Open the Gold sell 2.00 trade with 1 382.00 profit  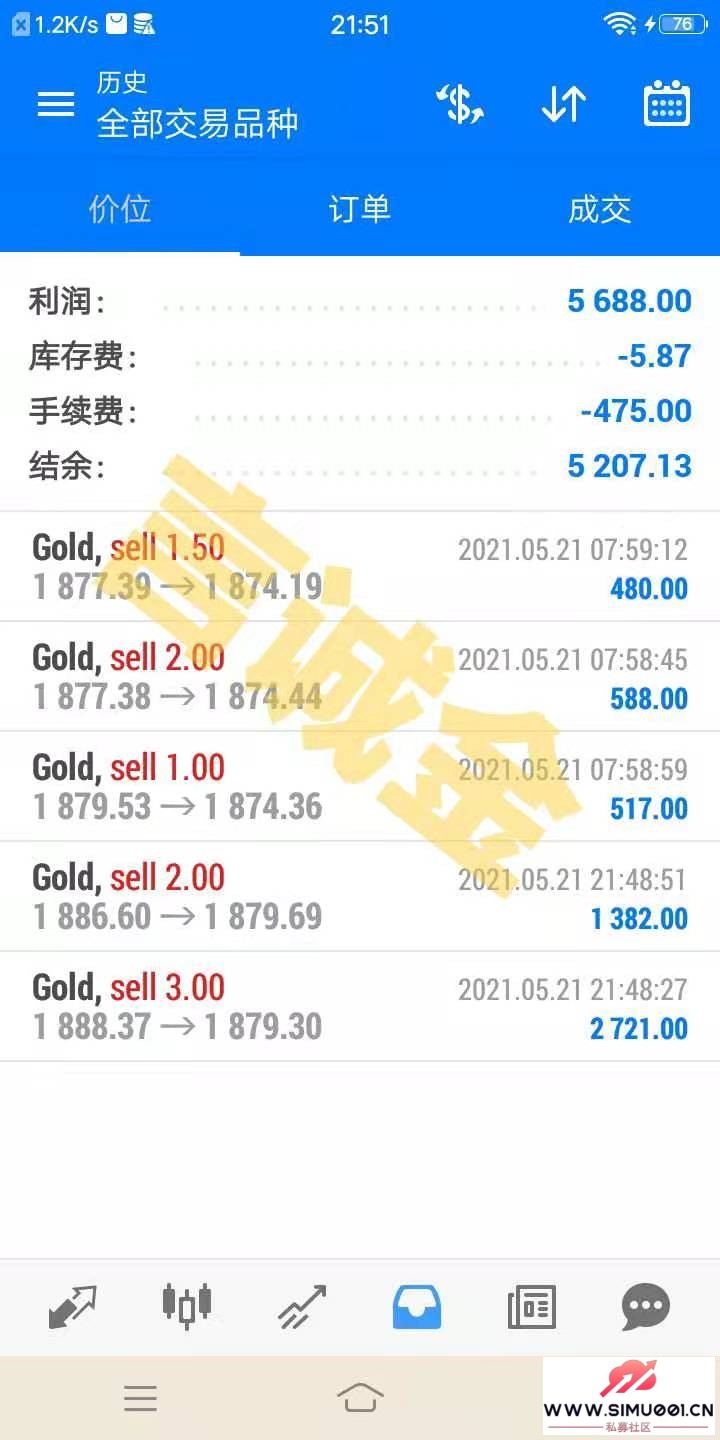click(x=360, y=897)
